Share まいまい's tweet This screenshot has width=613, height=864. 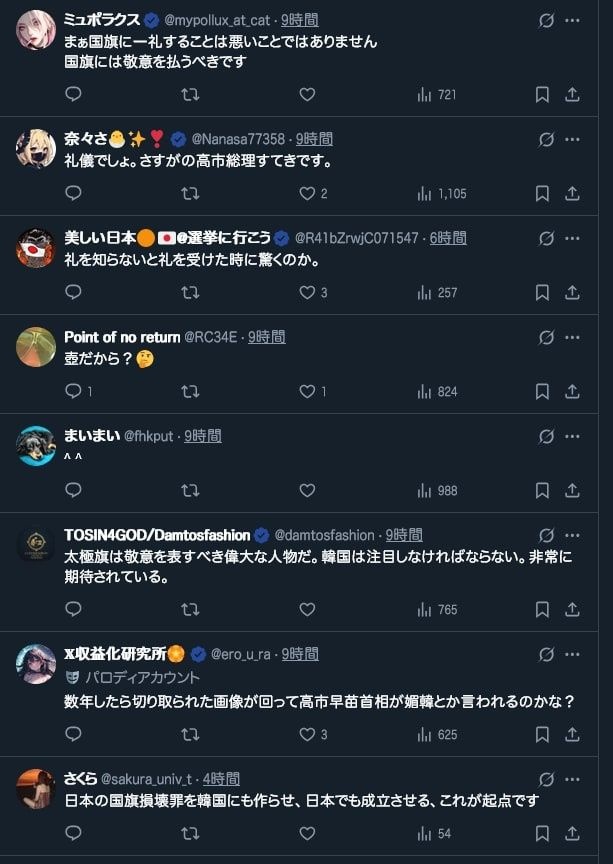pyautogui.click(x=572, y=490)
